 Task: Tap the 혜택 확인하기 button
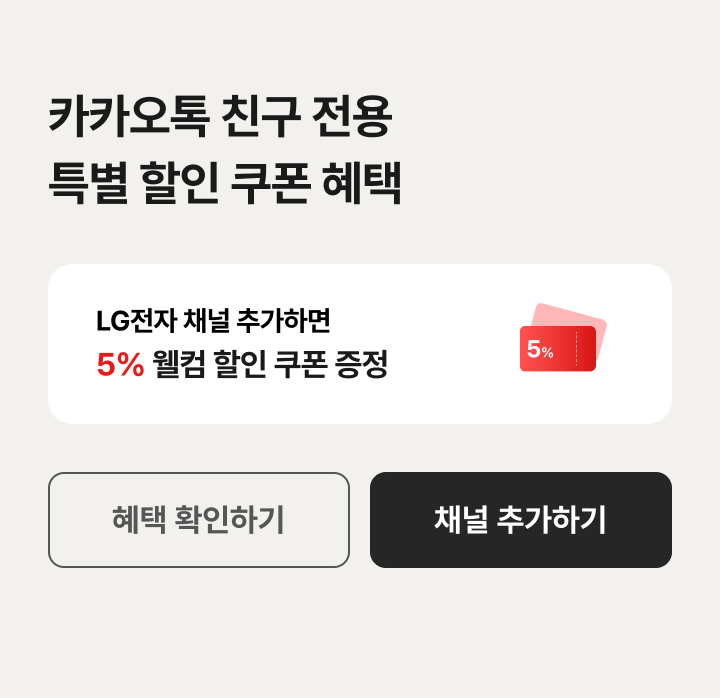pyautogui.click(x=199, y=520)
